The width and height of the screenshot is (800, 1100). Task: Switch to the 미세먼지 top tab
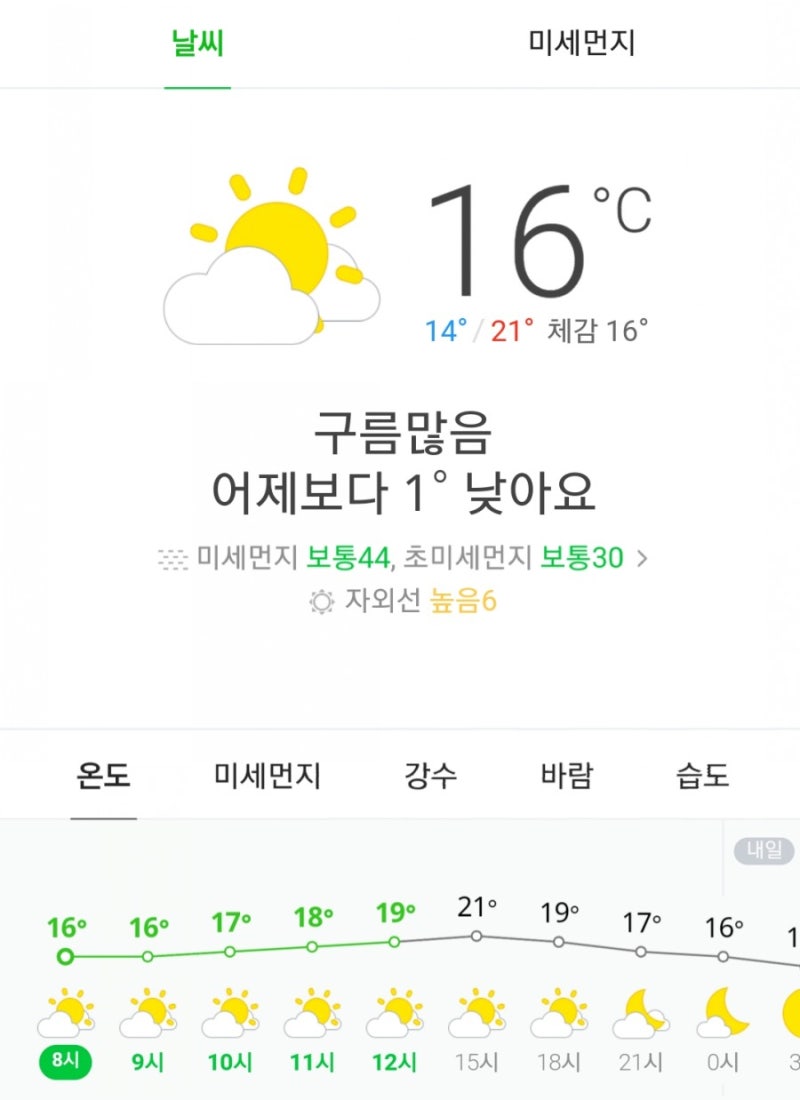tap(582, 44)
